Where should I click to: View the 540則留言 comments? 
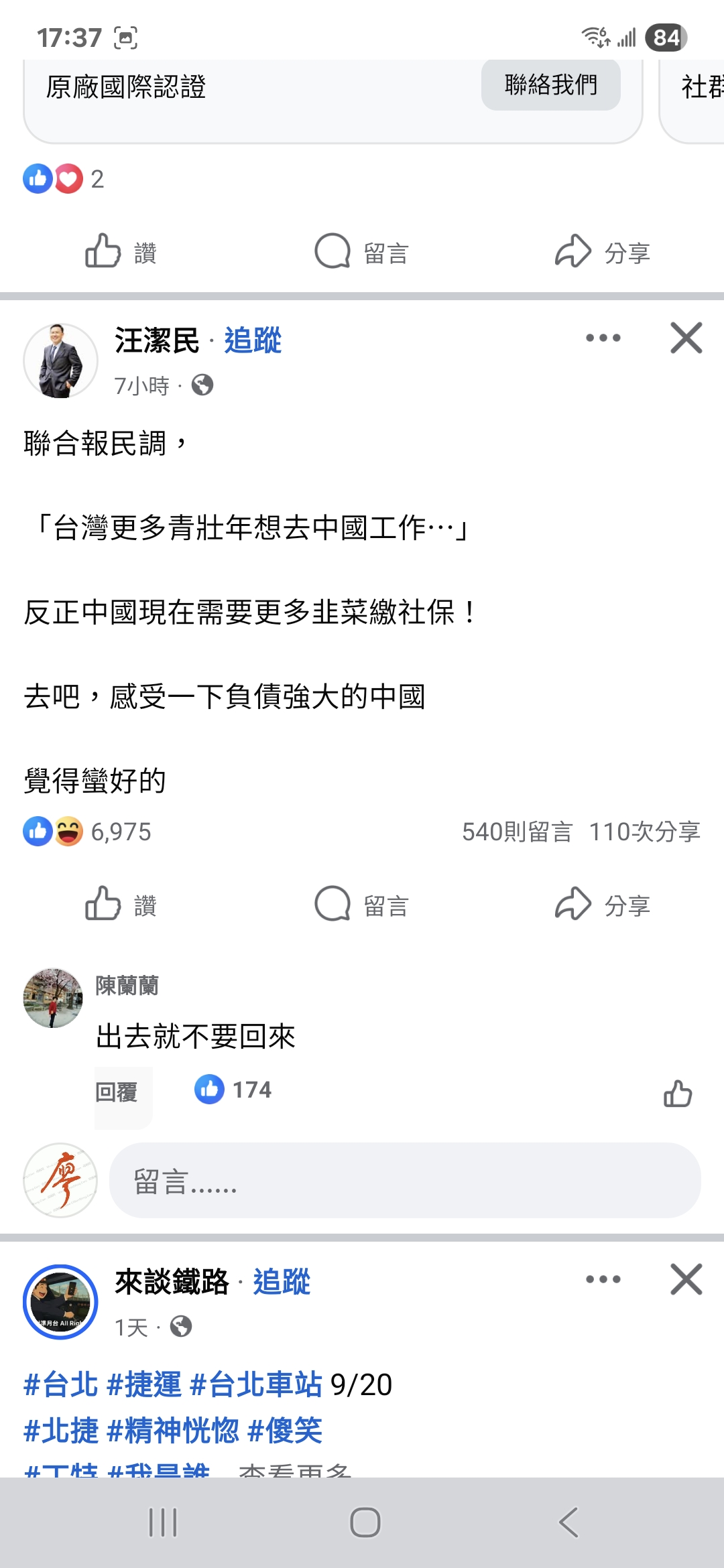[517, 832]
